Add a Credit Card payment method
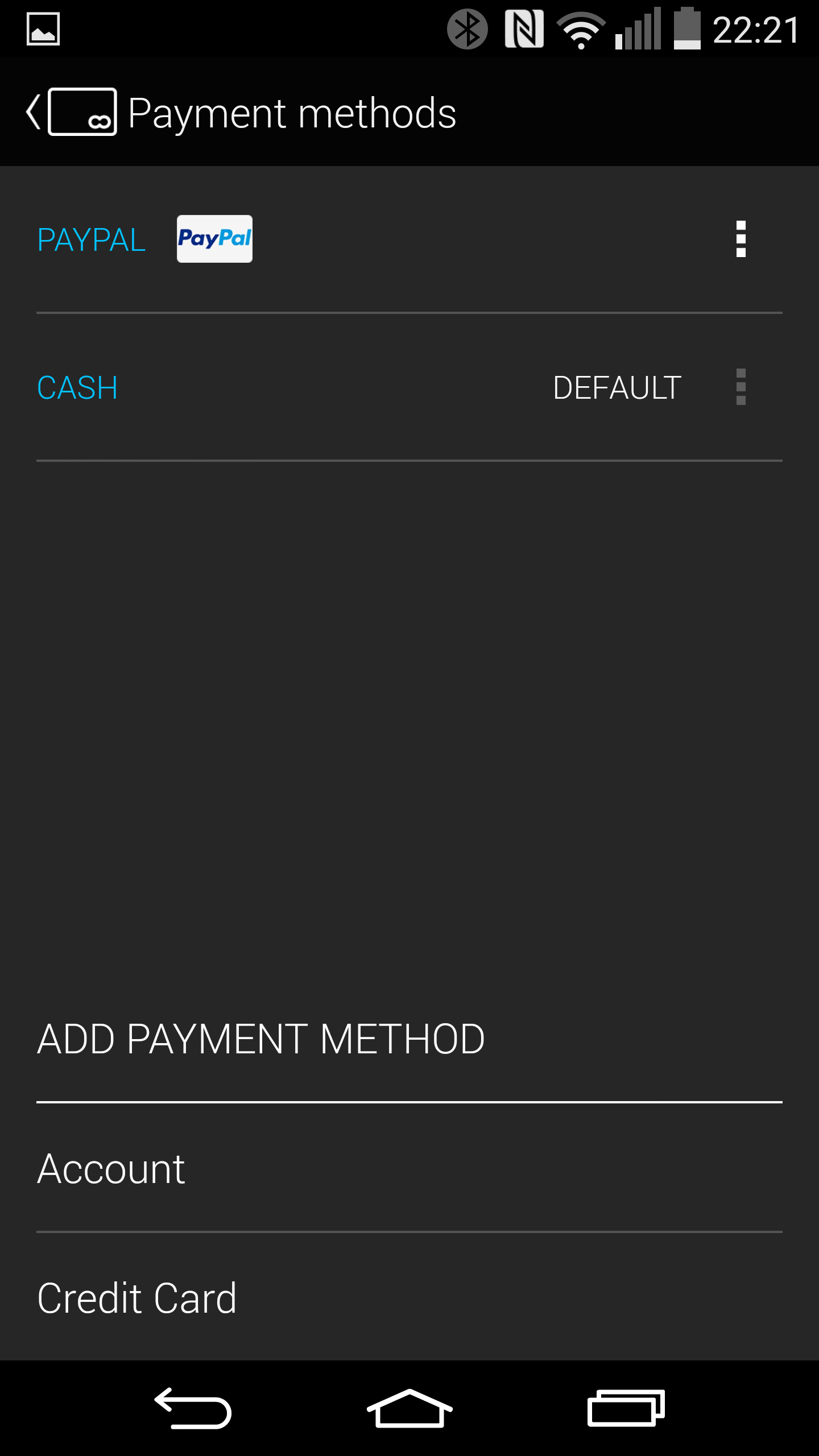The image size is (819, 1456). click(x=409, y=1298)
